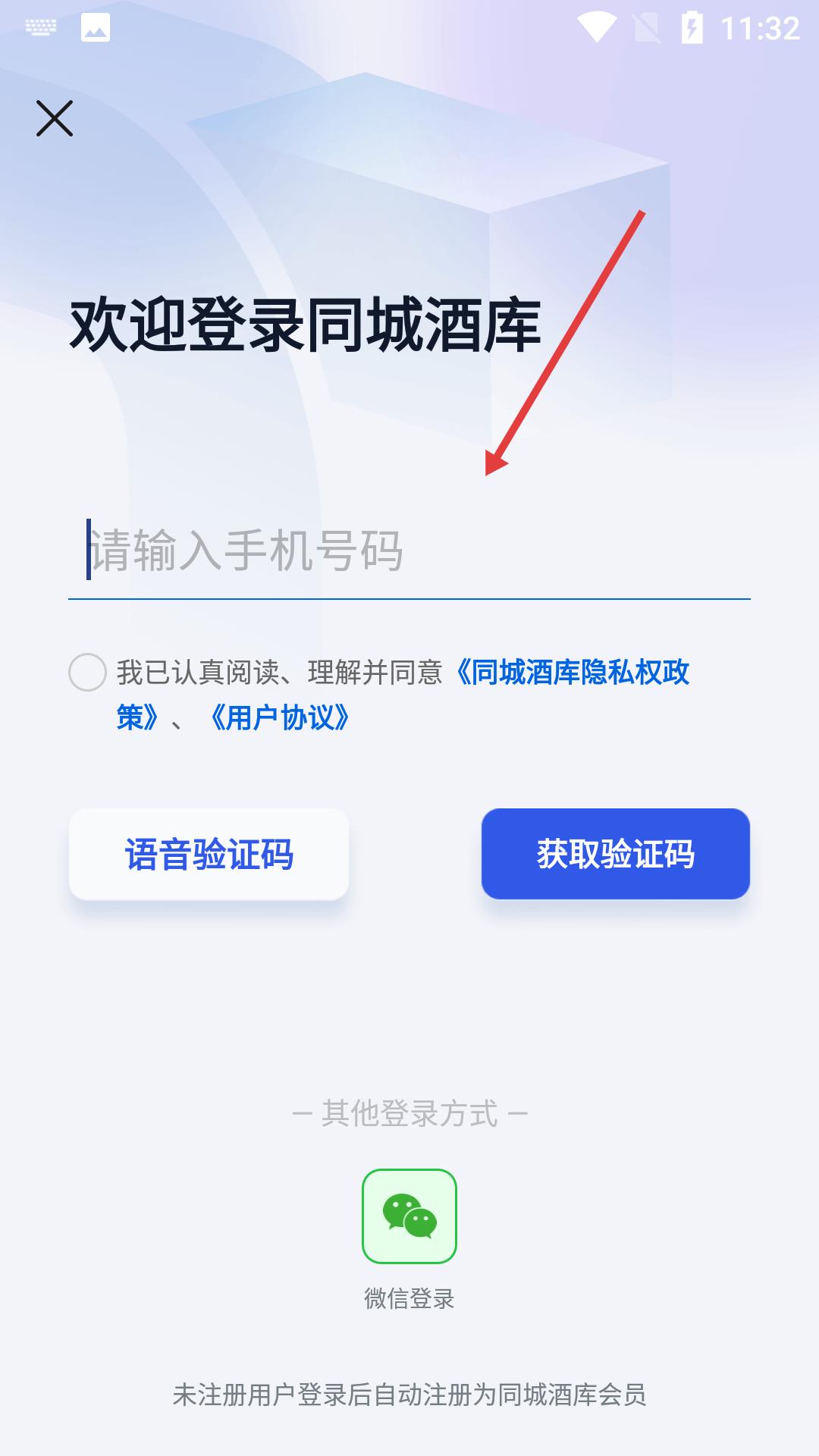Check the agreement circle for privacy policy
Image resolution: width=819 pixels, height=1456 pixels.
tap(87, 672)
